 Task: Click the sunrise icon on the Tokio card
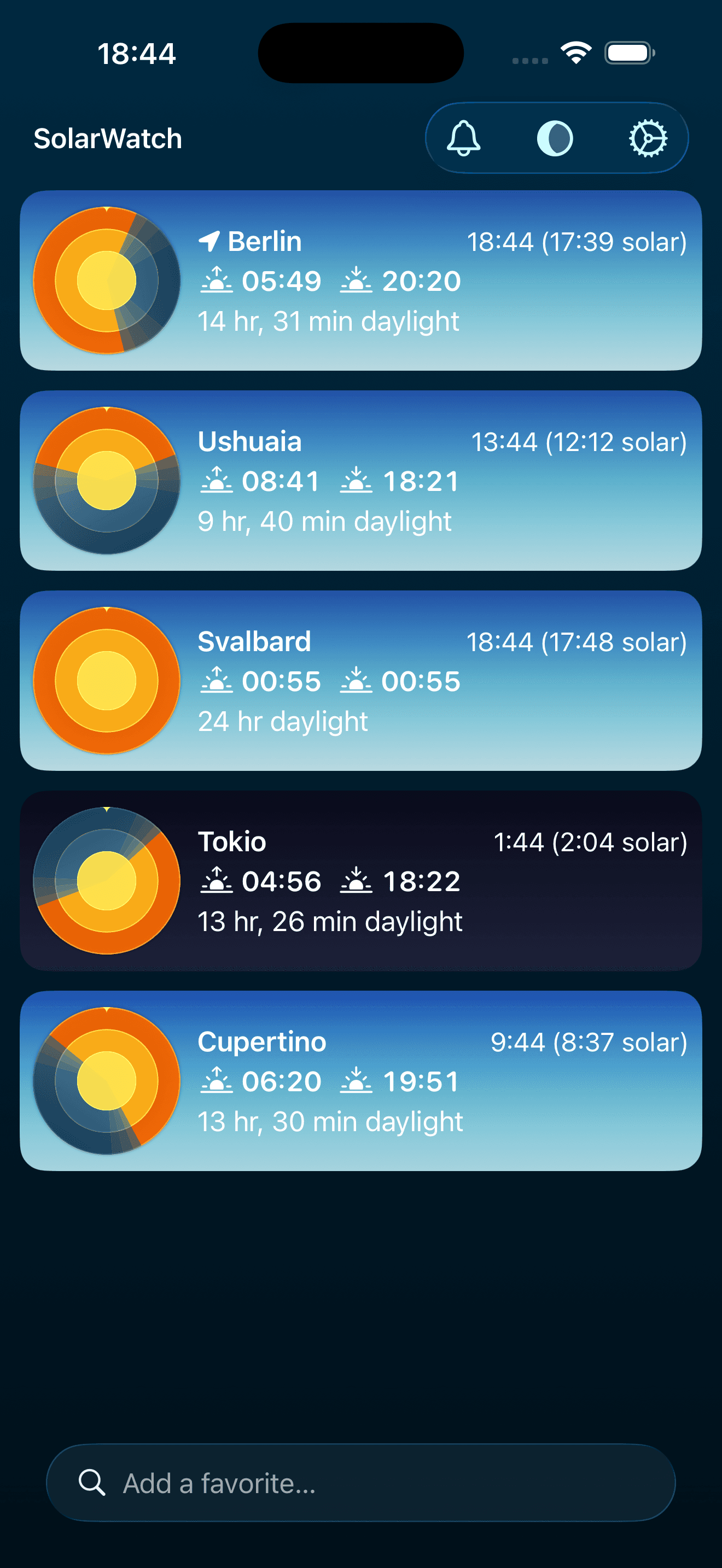click(x=216, y=880)
